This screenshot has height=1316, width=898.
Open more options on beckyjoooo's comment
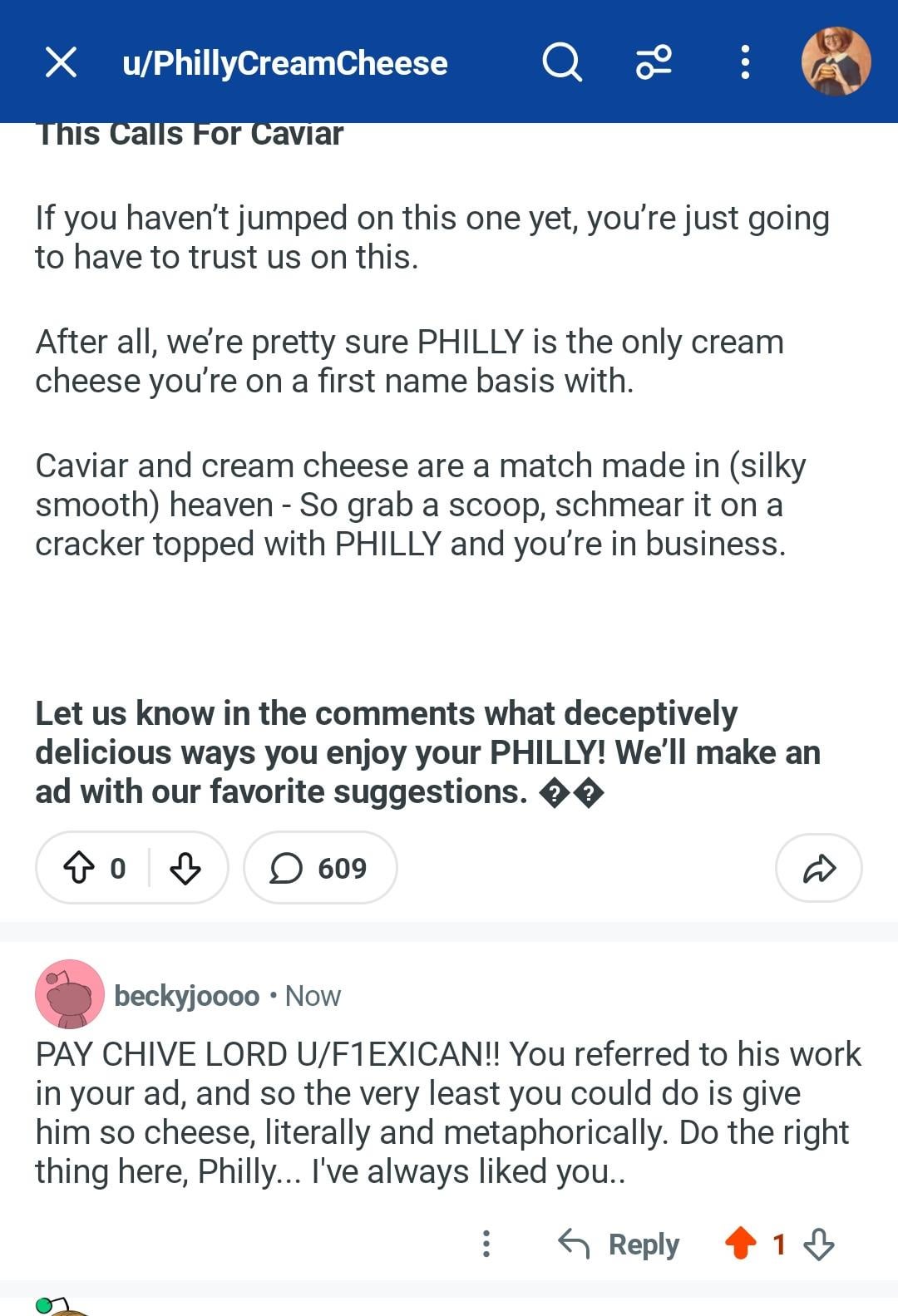point(486,1244)
